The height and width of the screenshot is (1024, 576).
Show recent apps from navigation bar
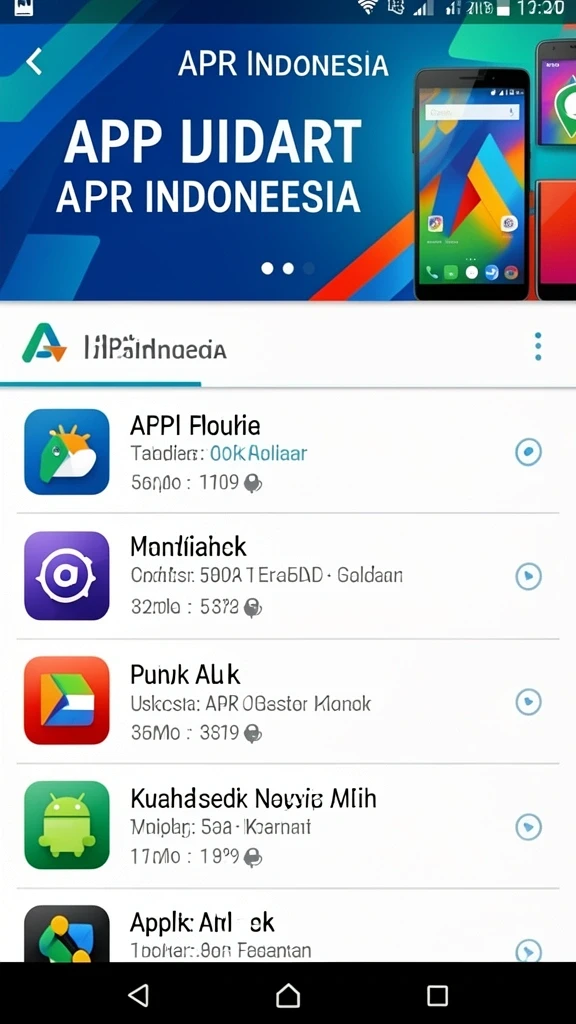pos(437,995)
